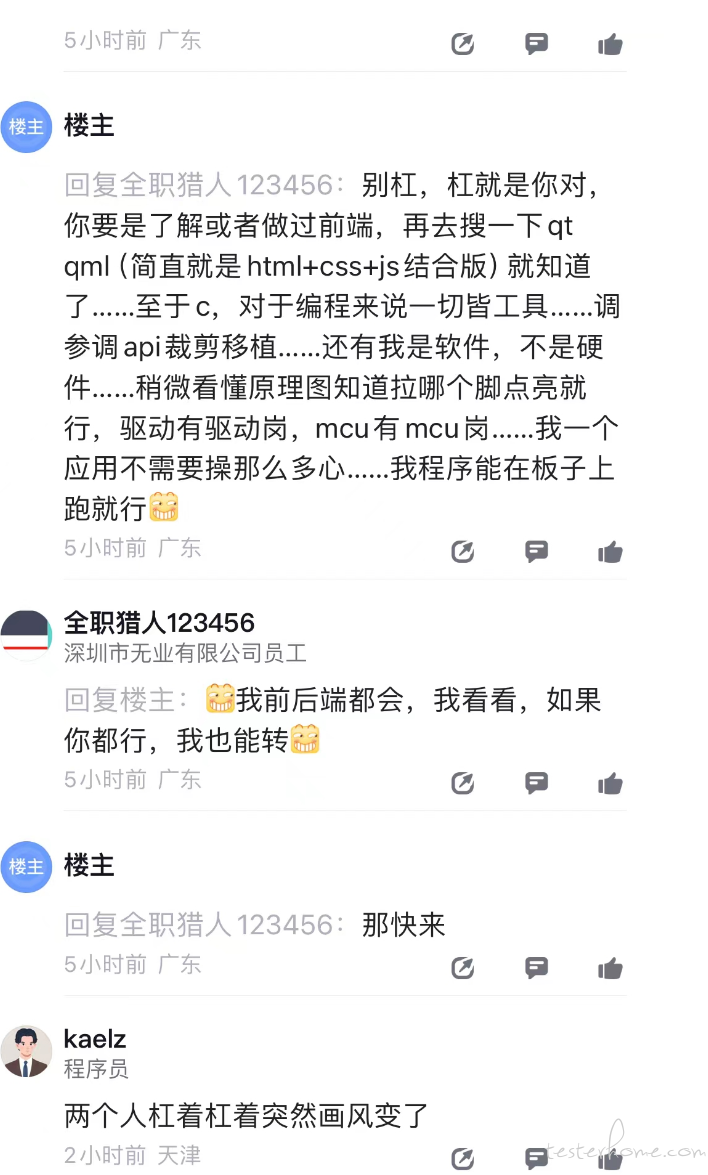This screenshot has height=1175, width=708.
Task: Share 楼主's comment starting with 别杠
Action: point(462,551)
